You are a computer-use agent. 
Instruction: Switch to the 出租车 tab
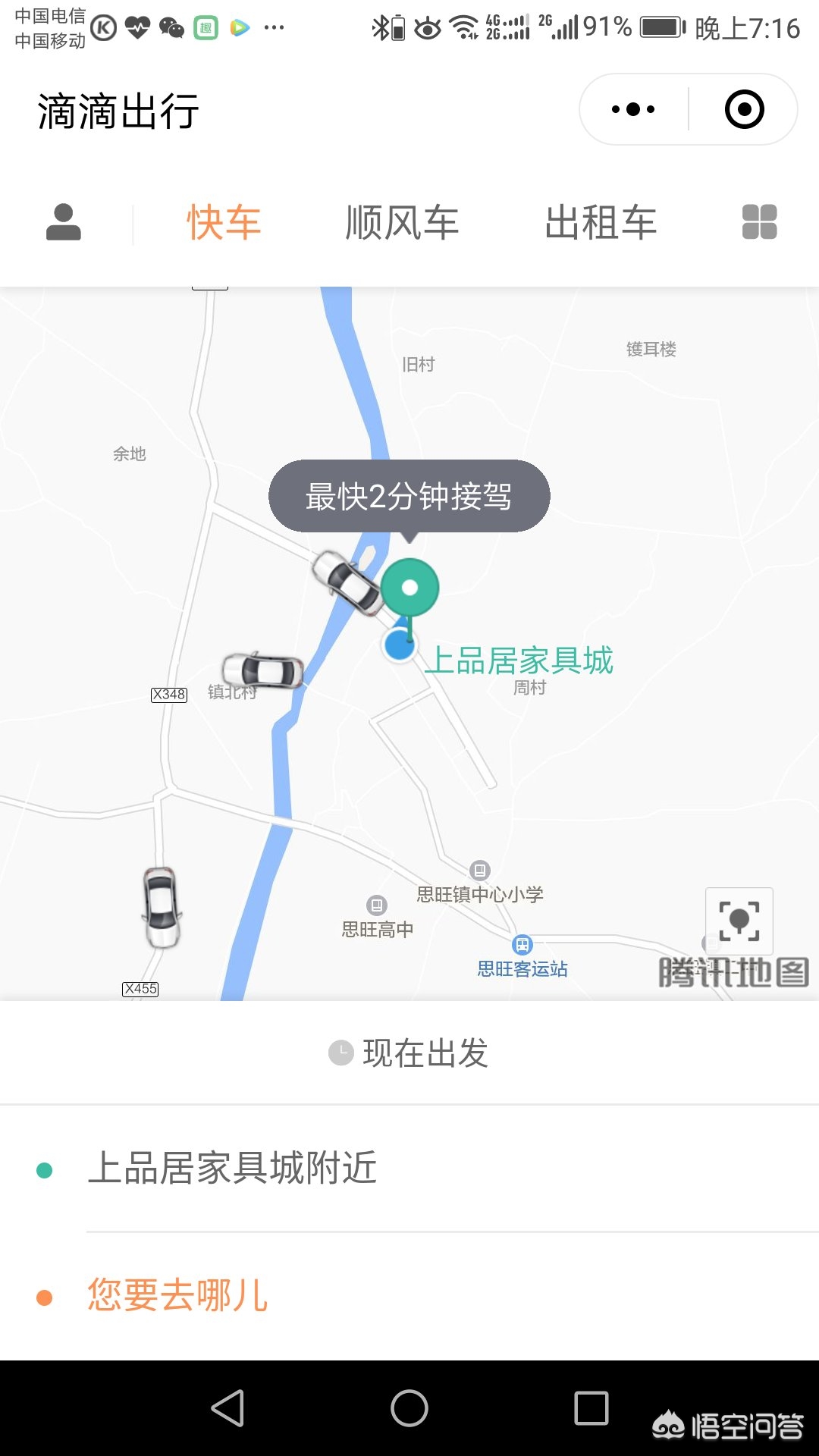(601, 223)
